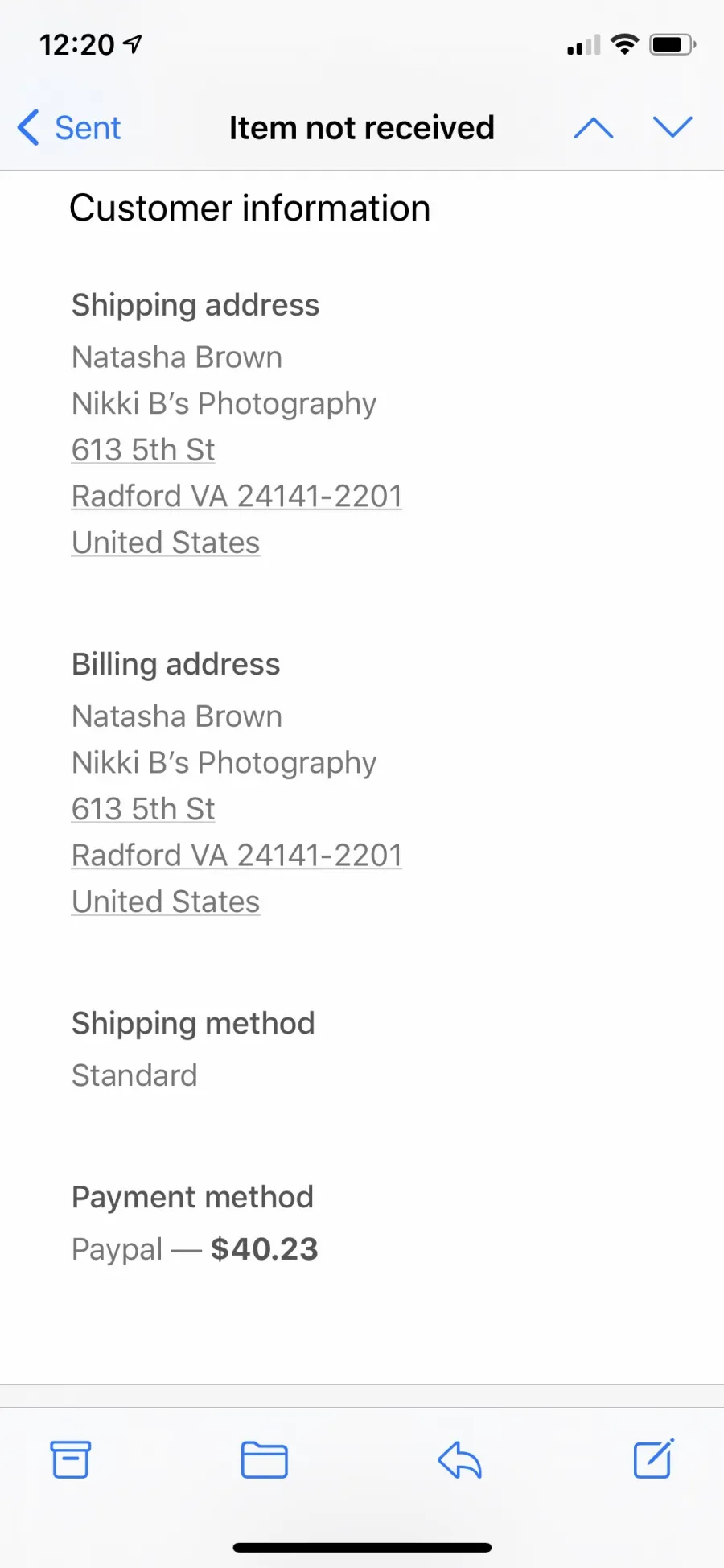Move this message to a folder

click(x=265, y=1459)
